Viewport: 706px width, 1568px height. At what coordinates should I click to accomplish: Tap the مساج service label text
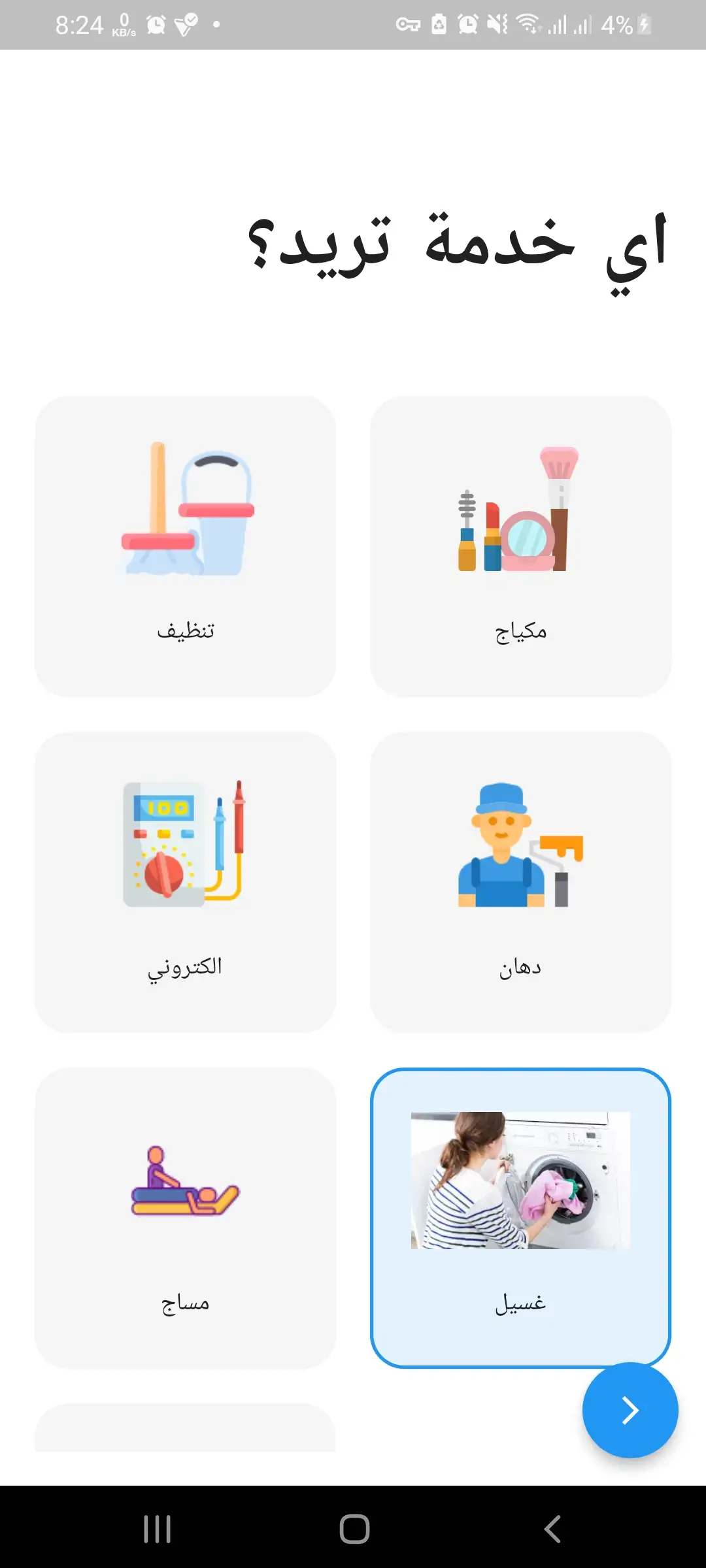pos(185,1303)
